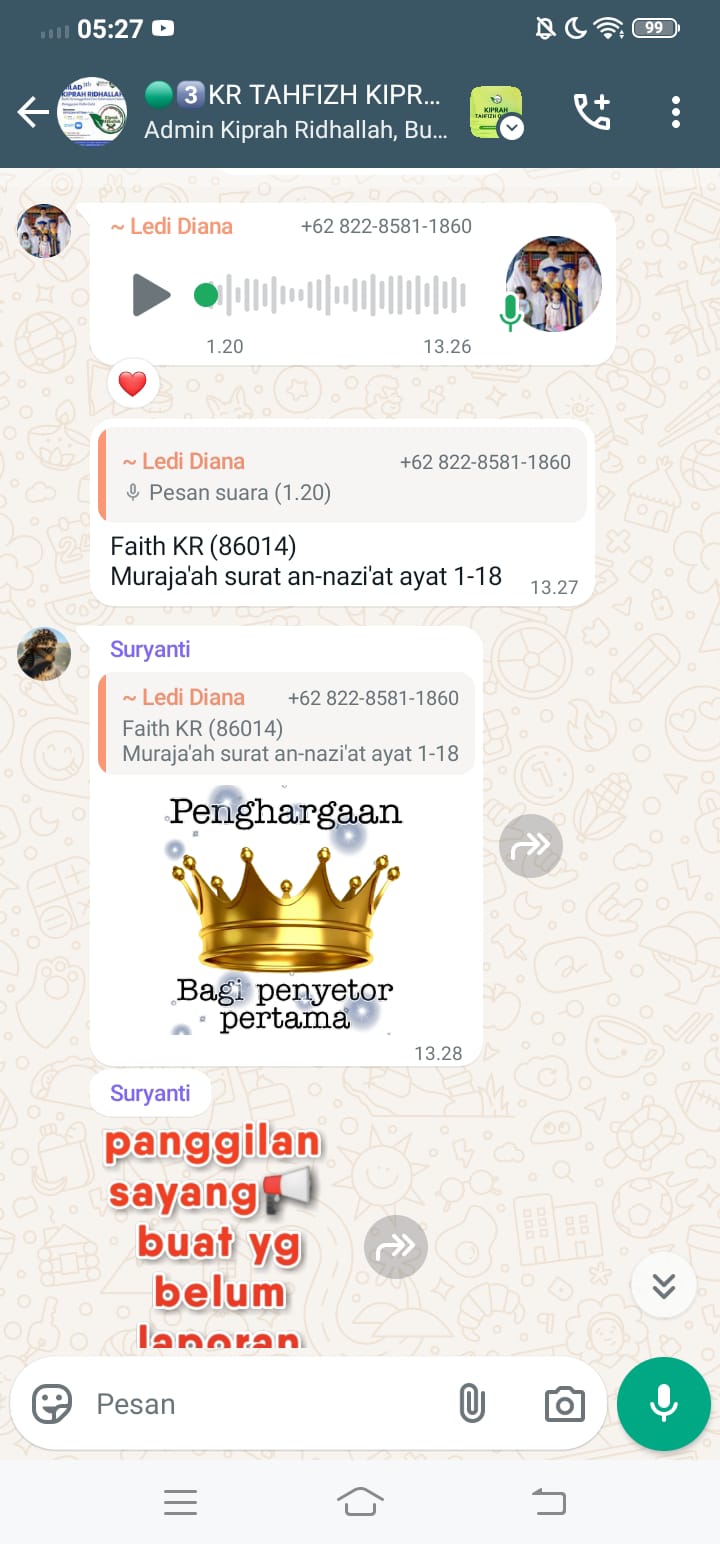The height and width of the screenshot is (1544, 720).
Task: Attach a file with the paperclip
Action: [472, 1404]
